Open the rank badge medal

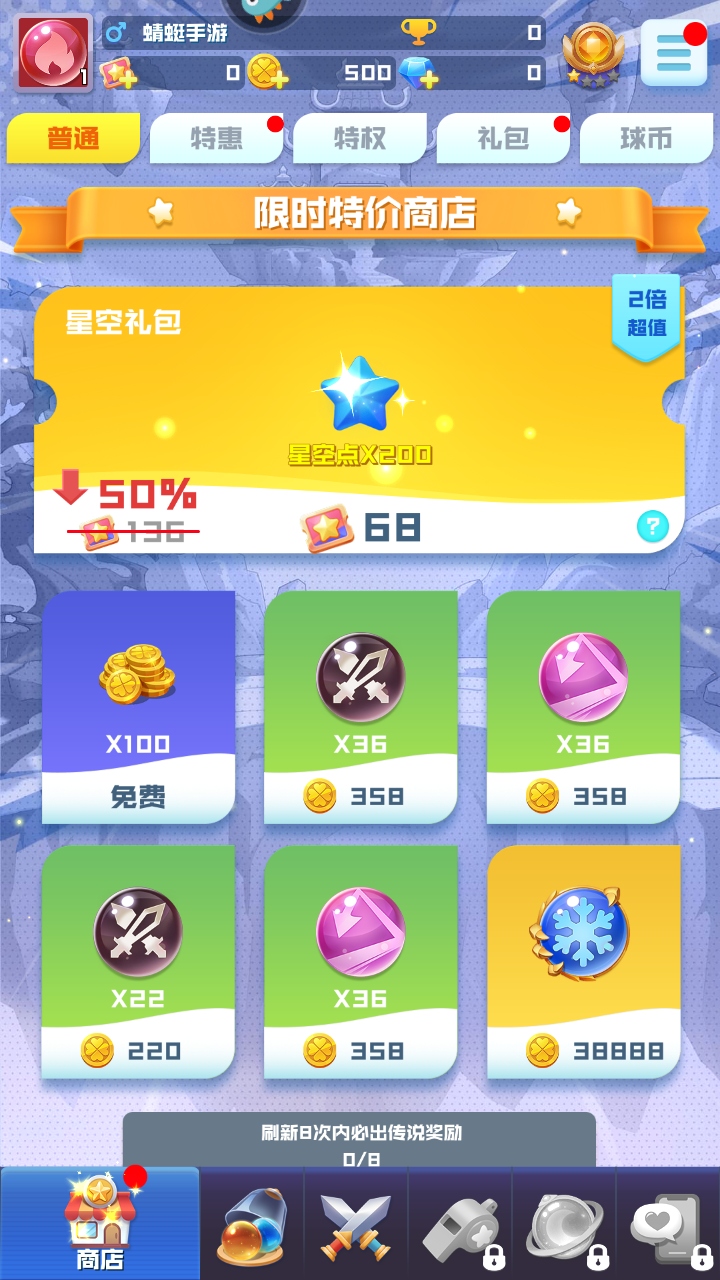point(589,53)
